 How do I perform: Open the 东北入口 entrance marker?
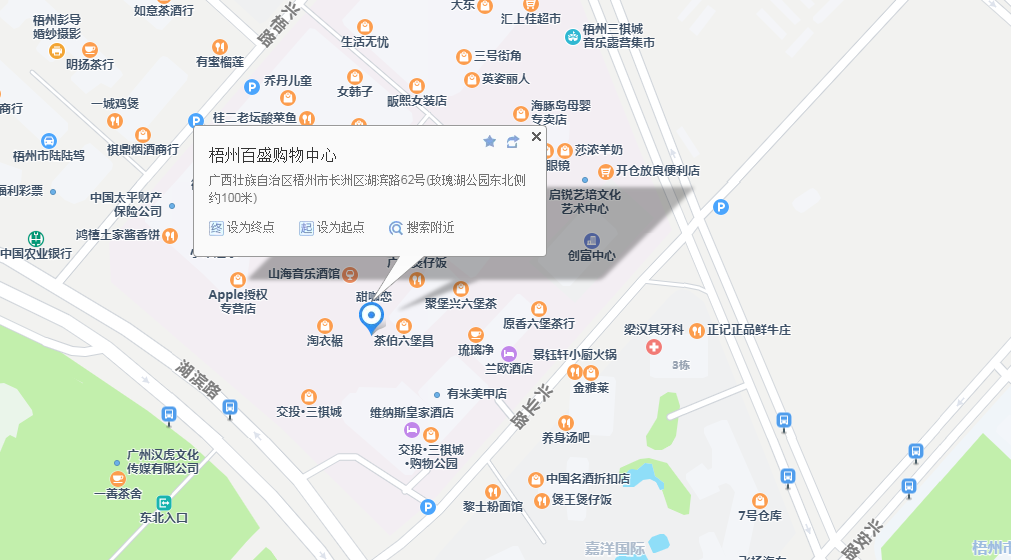[x=164, y=502]
